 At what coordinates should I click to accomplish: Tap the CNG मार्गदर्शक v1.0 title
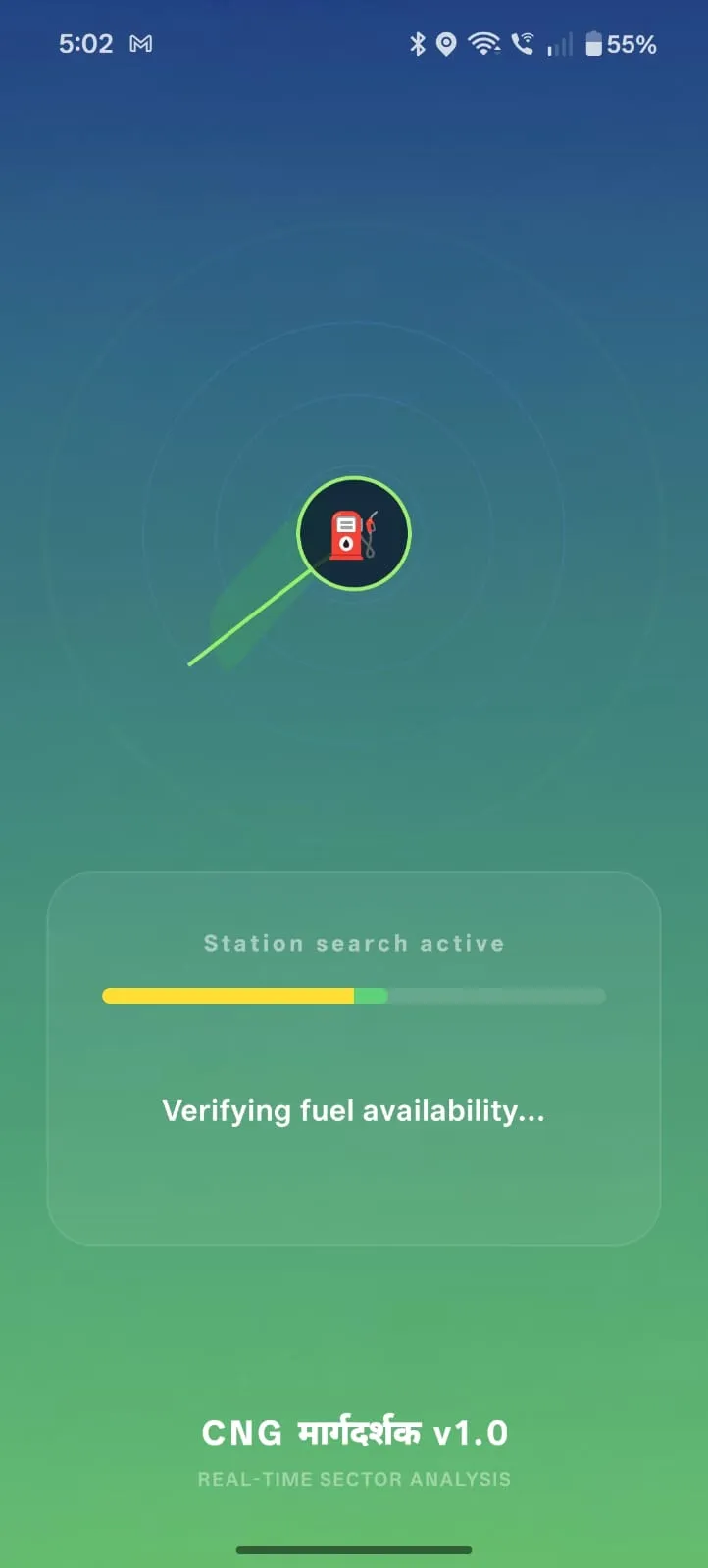(353, 1433)
